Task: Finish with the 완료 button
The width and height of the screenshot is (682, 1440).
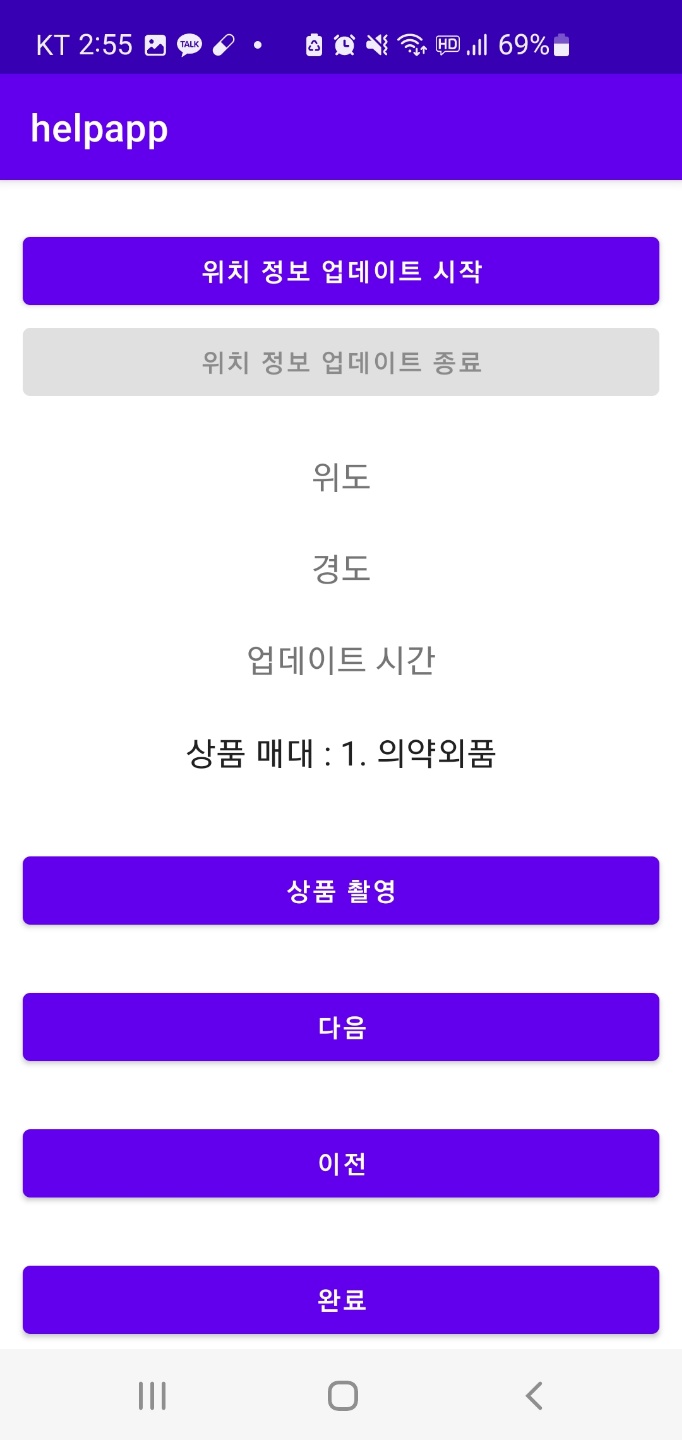Action: pyautogui.click(x=341, y=1299)
